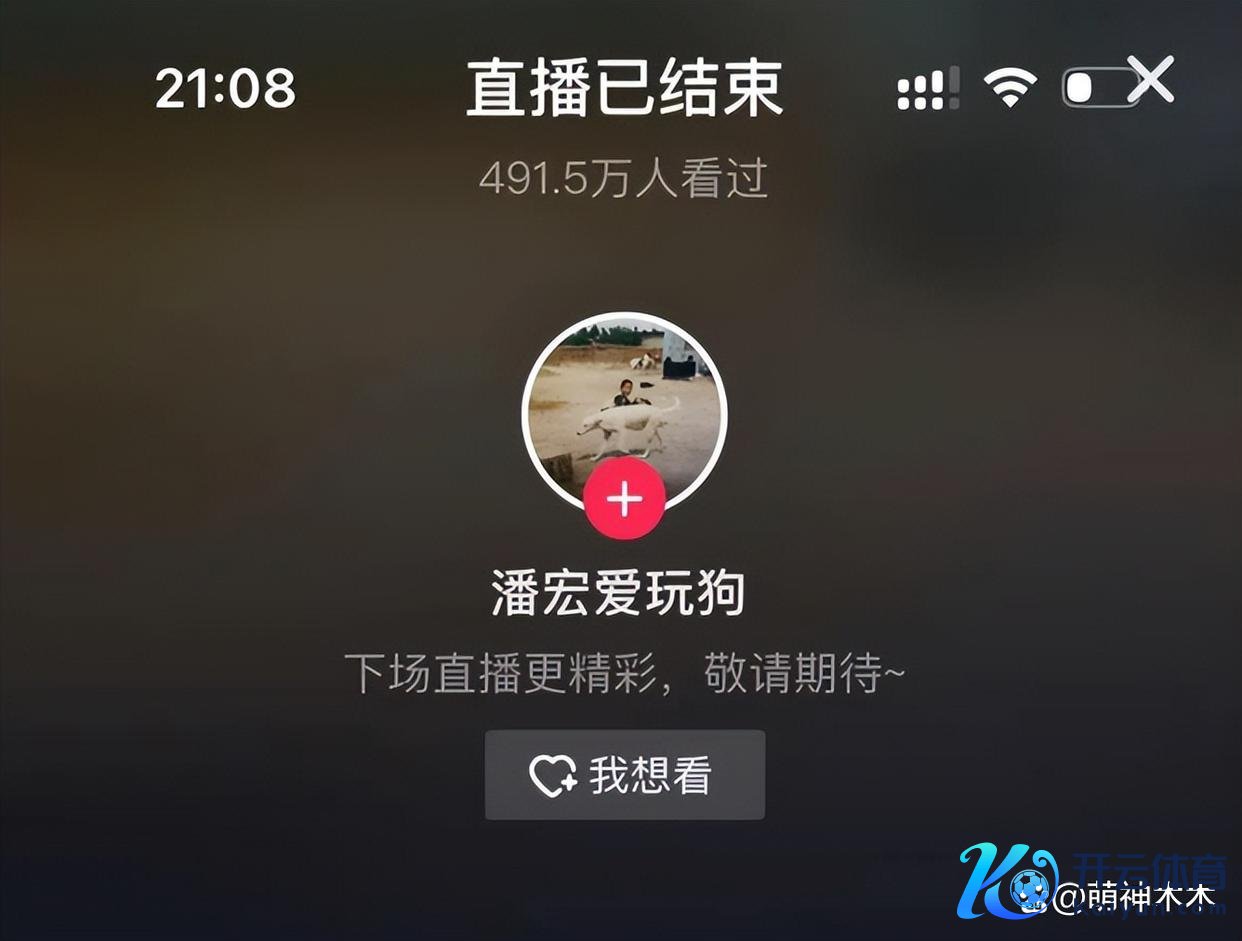
Task: Follow 潘宏爱玩狗 with the red plus
Action: click(x=625, y=499)
